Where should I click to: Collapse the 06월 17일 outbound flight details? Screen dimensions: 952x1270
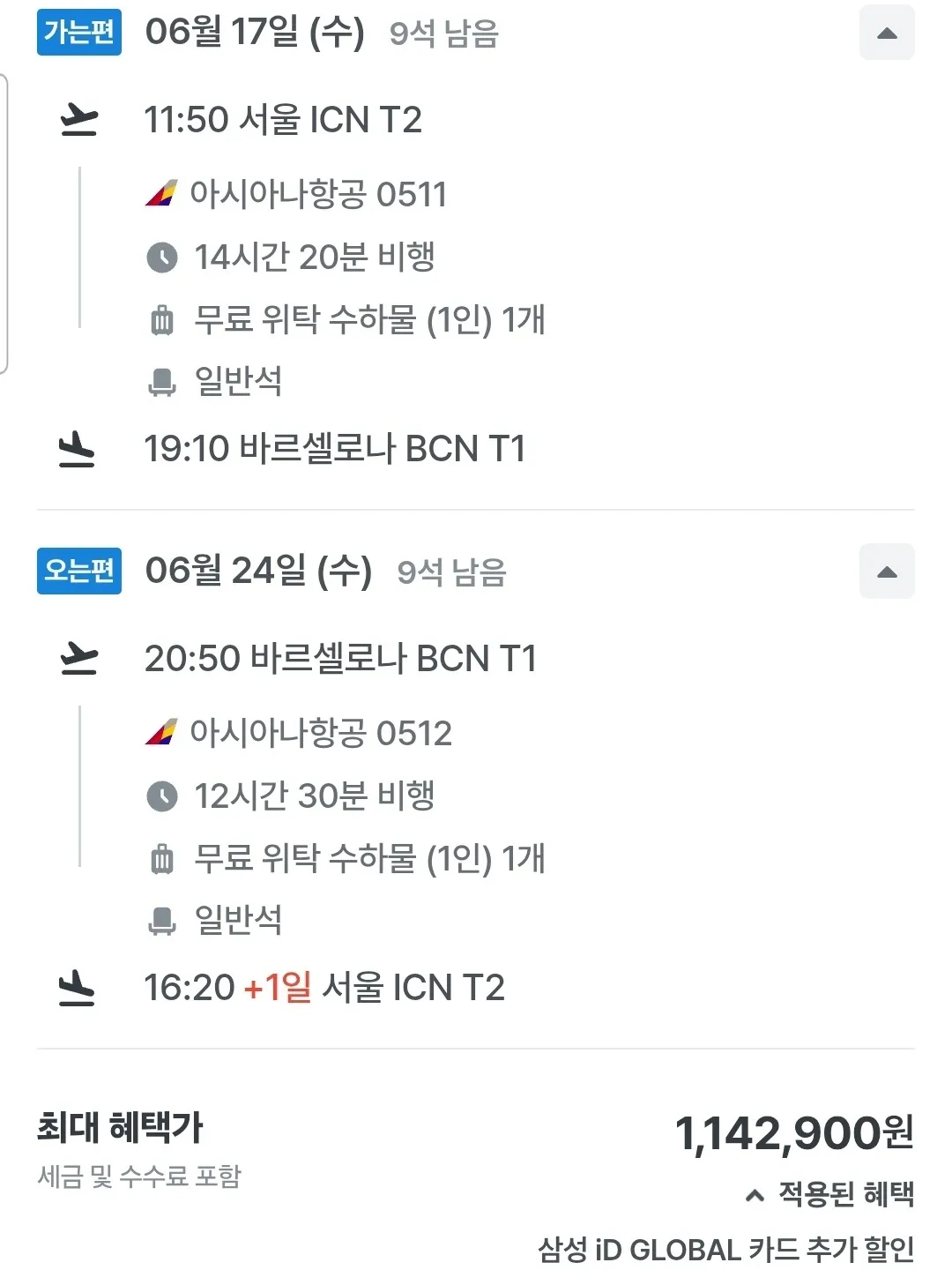click(x=887, y=33)
